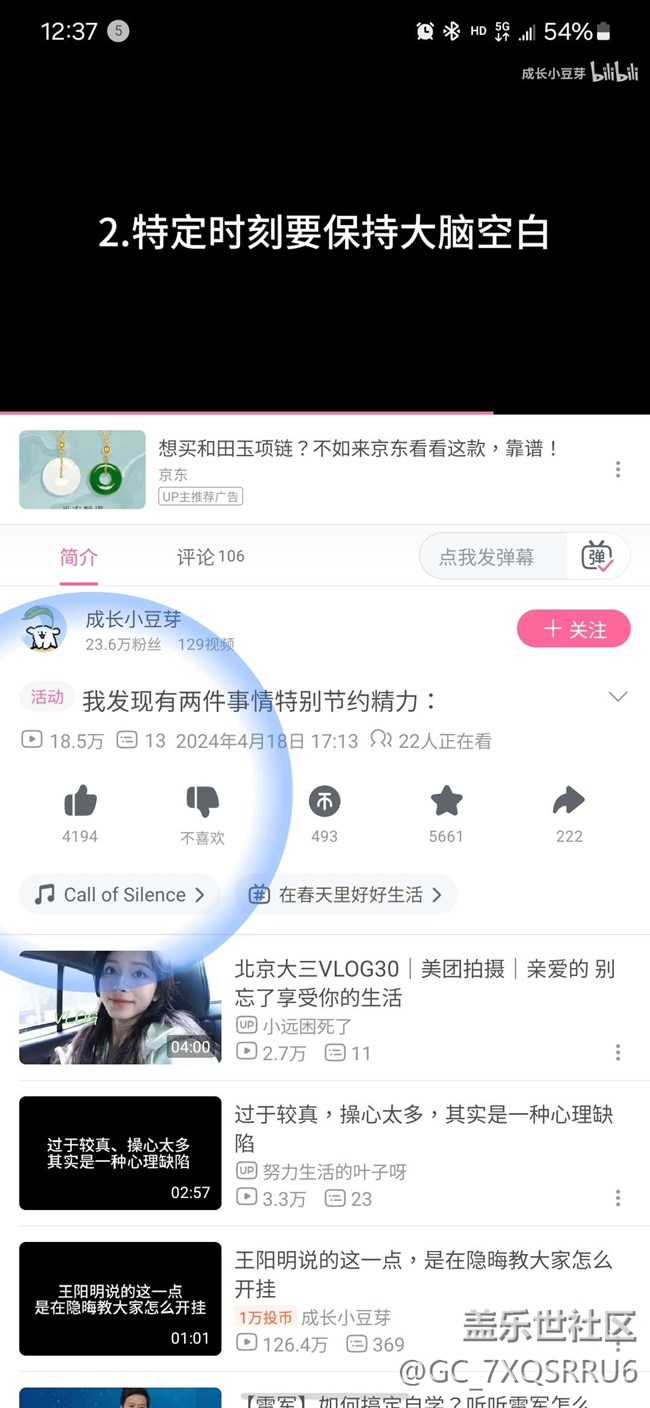The width and height of the screenshot is (650, 1408).
Task: Play 过于较真，操心太多 recommended video
Action: coord(120,1153)
